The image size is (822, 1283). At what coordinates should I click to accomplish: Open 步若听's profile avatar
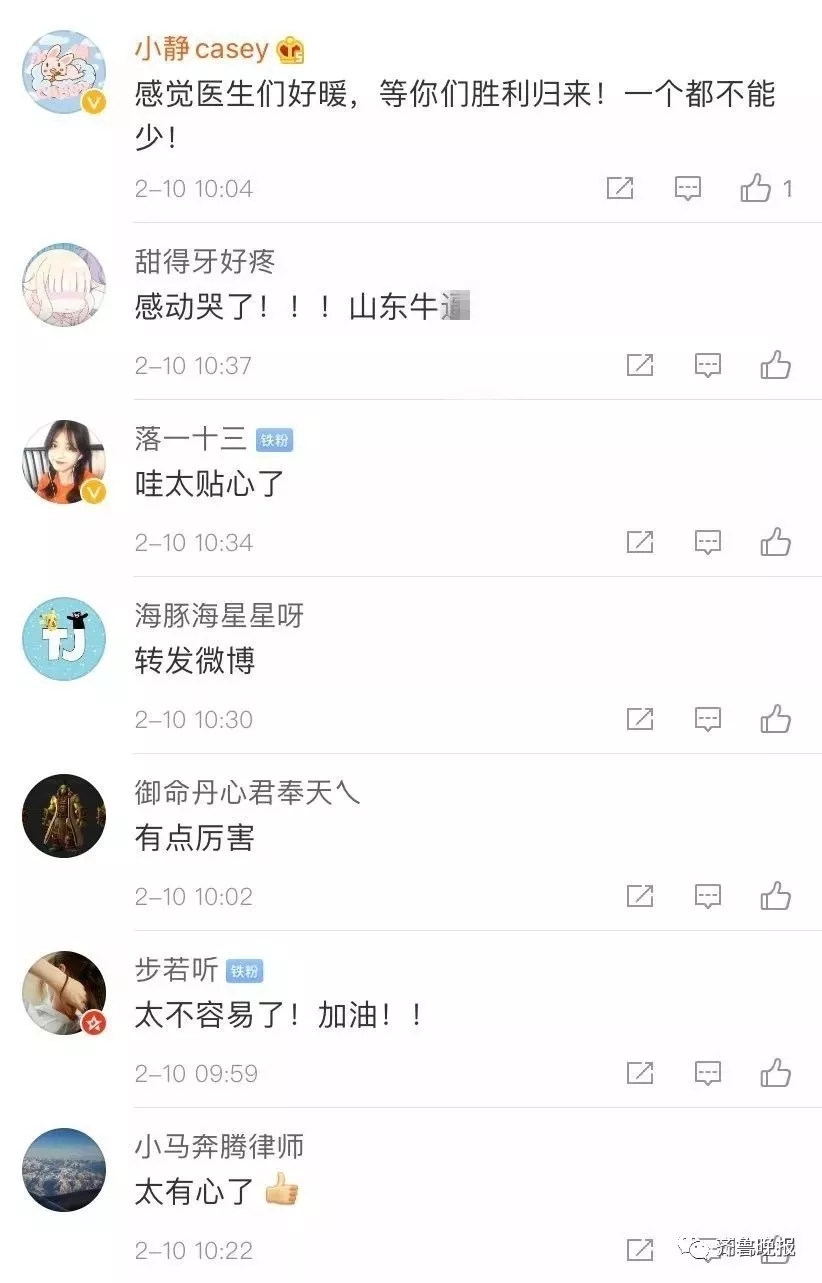pyautogui.click(x=64, y=992)
